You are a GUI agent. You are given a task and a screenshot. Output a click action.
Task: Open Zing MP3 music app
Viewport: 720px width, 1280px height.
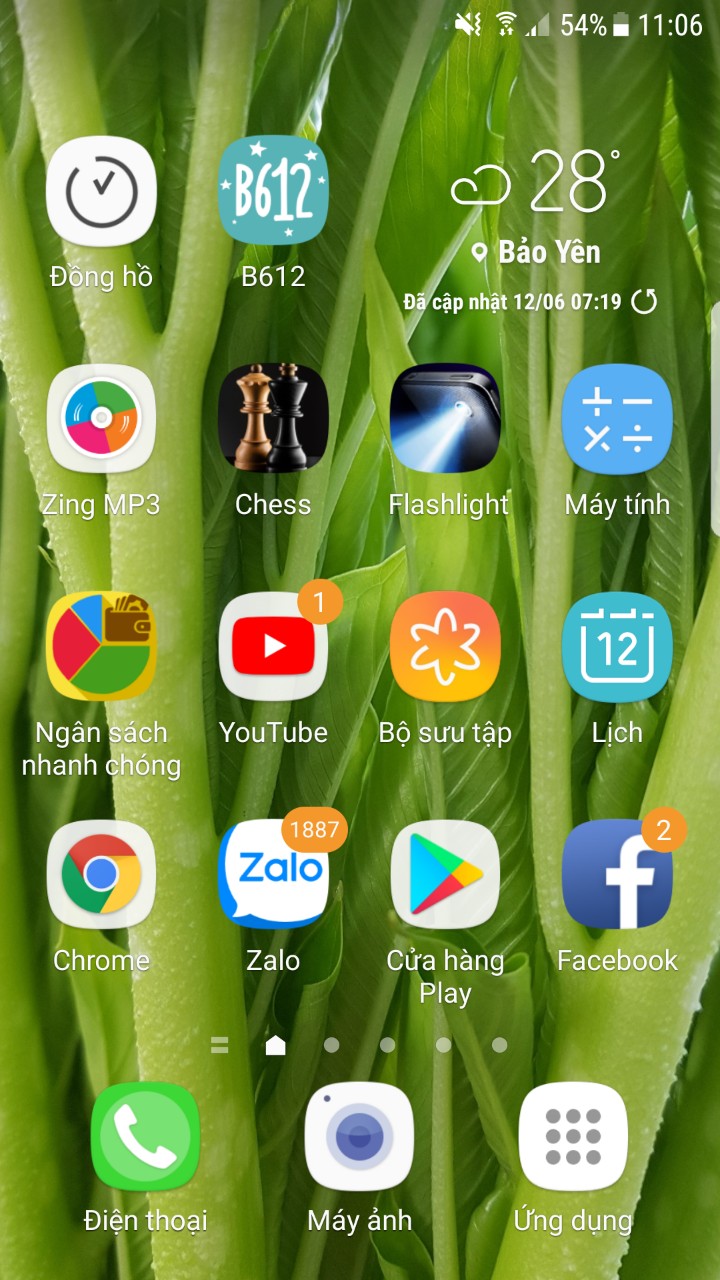coord(101,419)
